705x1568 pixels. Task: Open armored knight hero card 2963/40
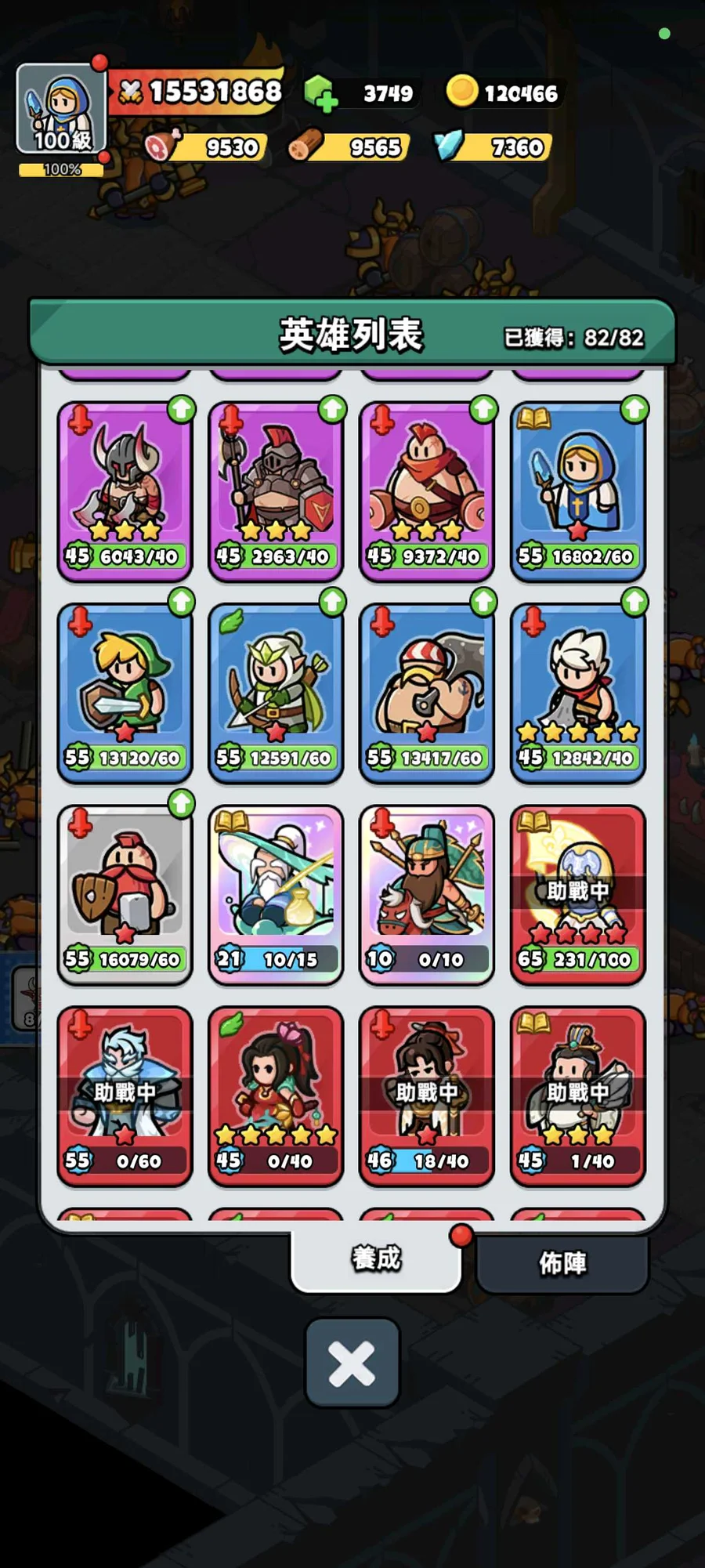[276, 491]
